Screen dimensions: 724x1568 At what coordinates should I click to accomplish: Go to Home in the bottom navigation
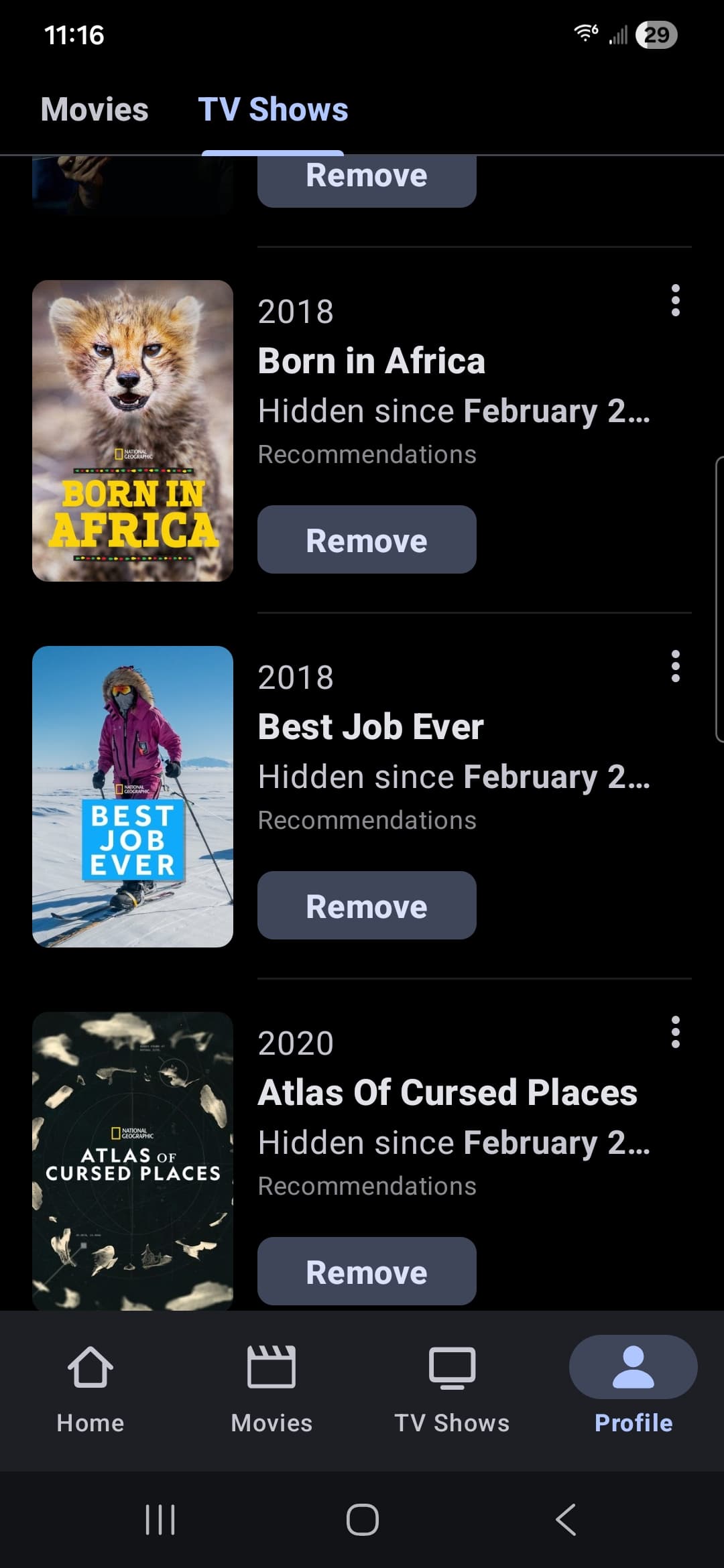tap(90, 1390)
